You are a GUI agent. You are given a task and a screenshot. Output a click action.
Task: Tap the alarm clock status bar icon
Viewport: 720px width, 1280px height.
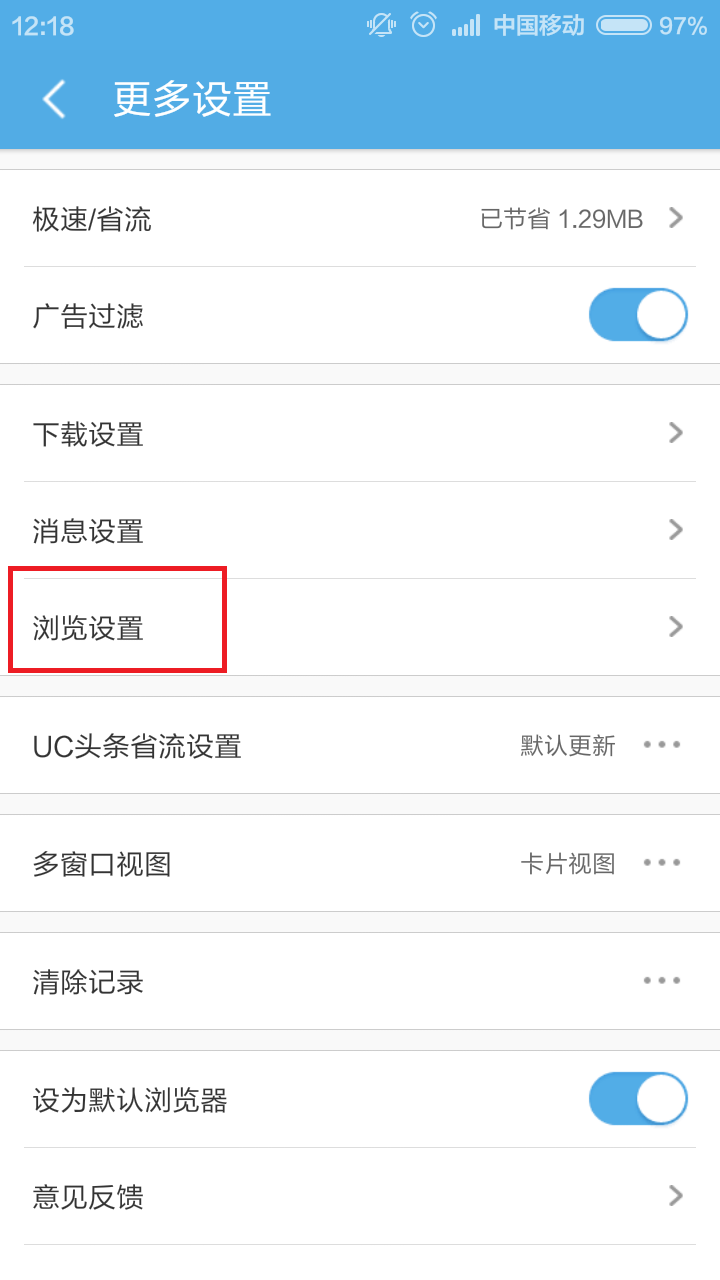click(x=421, y=25)
